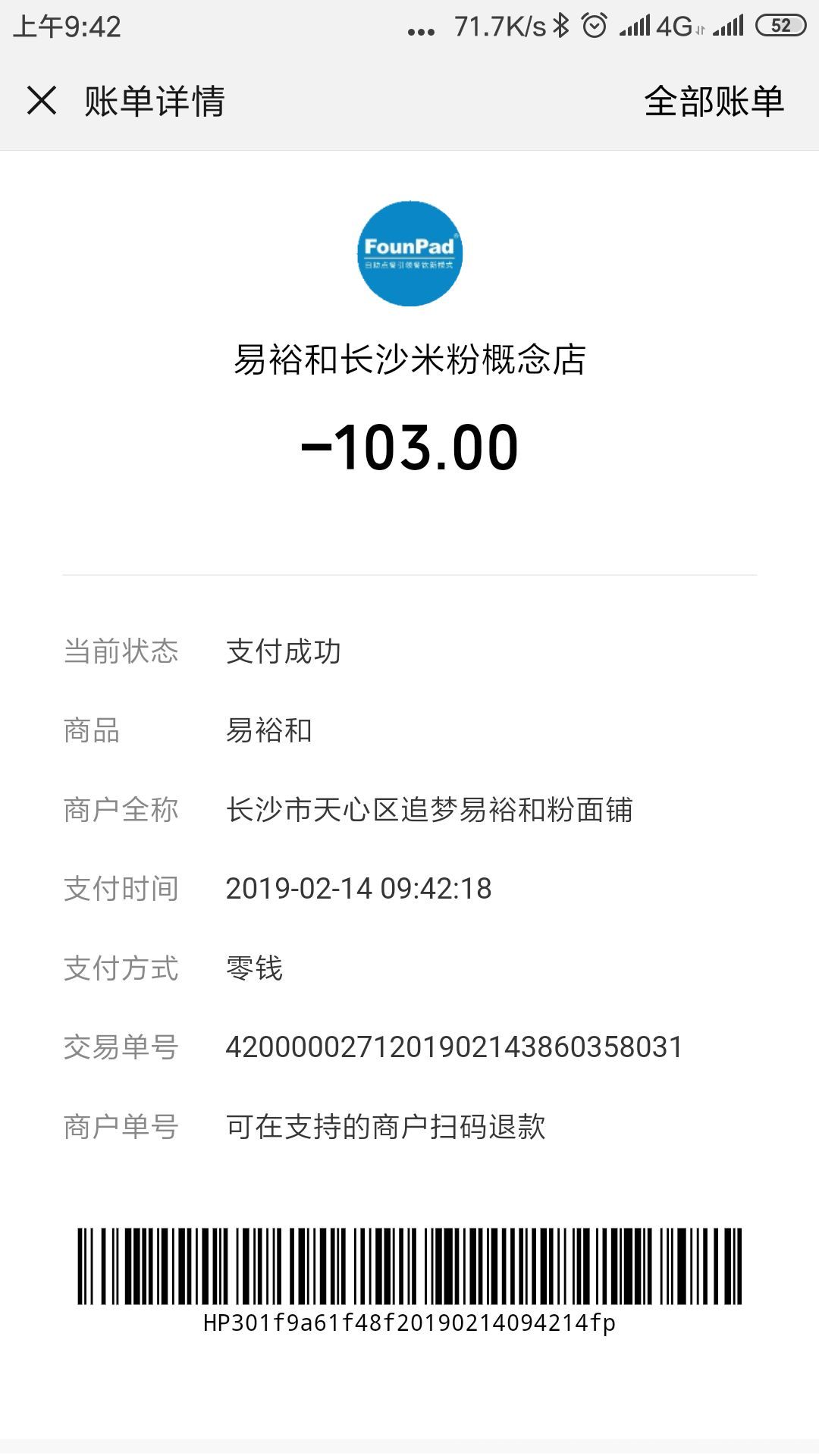
Task: Close the bill details page
Action: 42,101
